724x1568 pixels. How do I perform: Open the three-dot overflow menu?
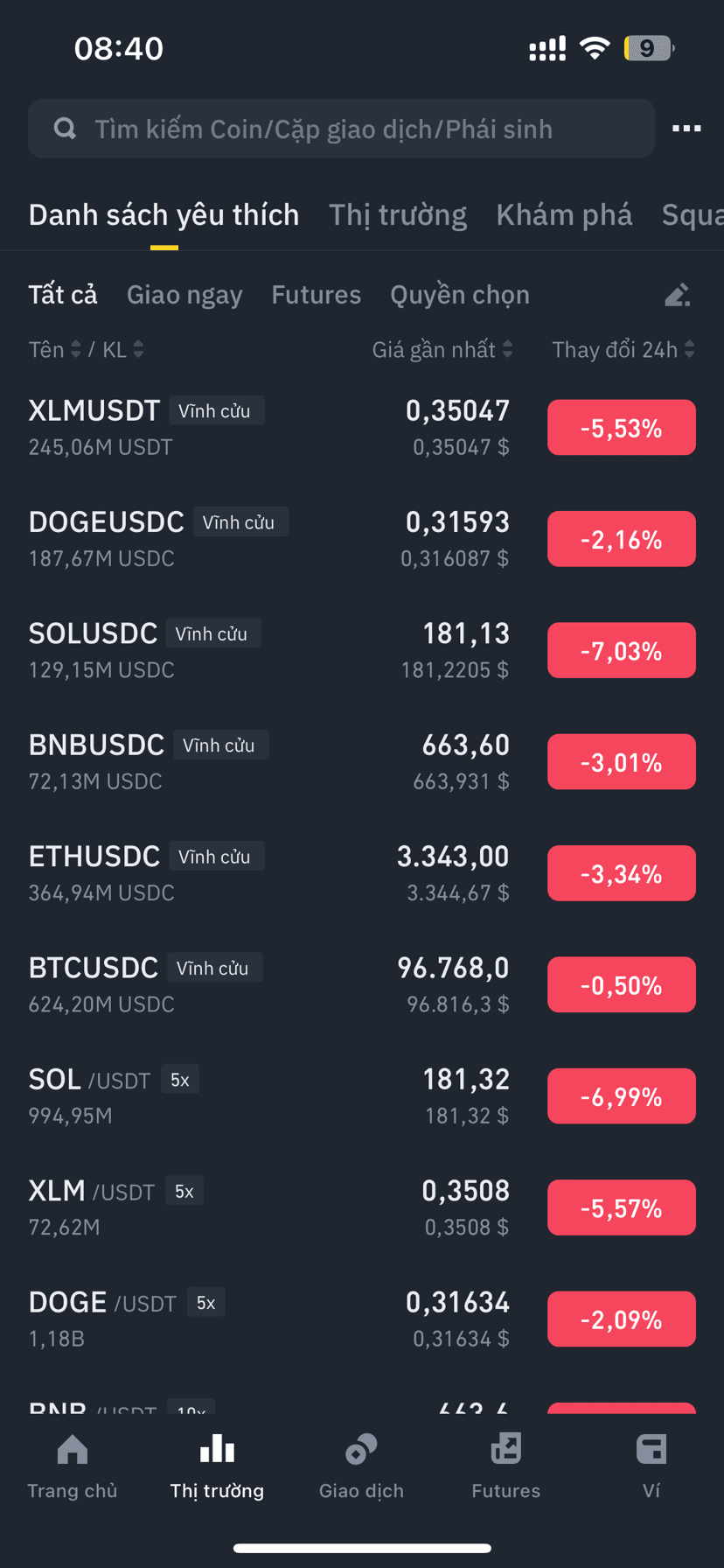point(686,129)
